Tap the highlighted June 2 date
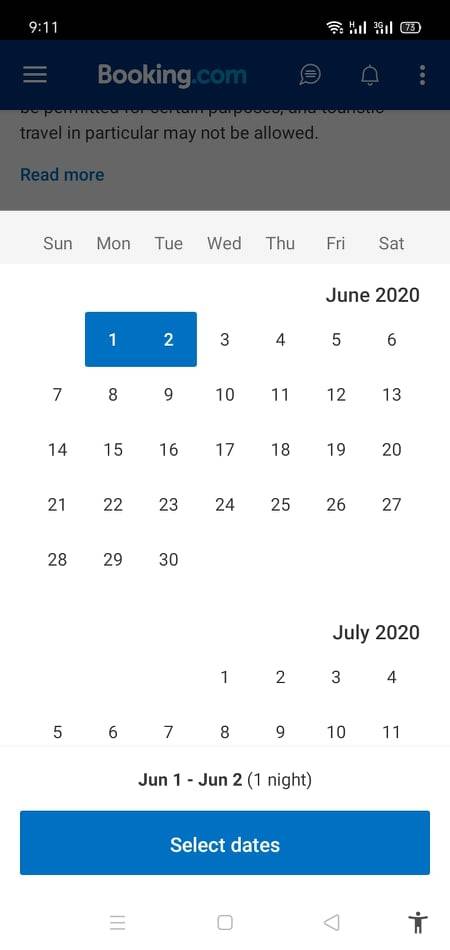 coord(168,339)
